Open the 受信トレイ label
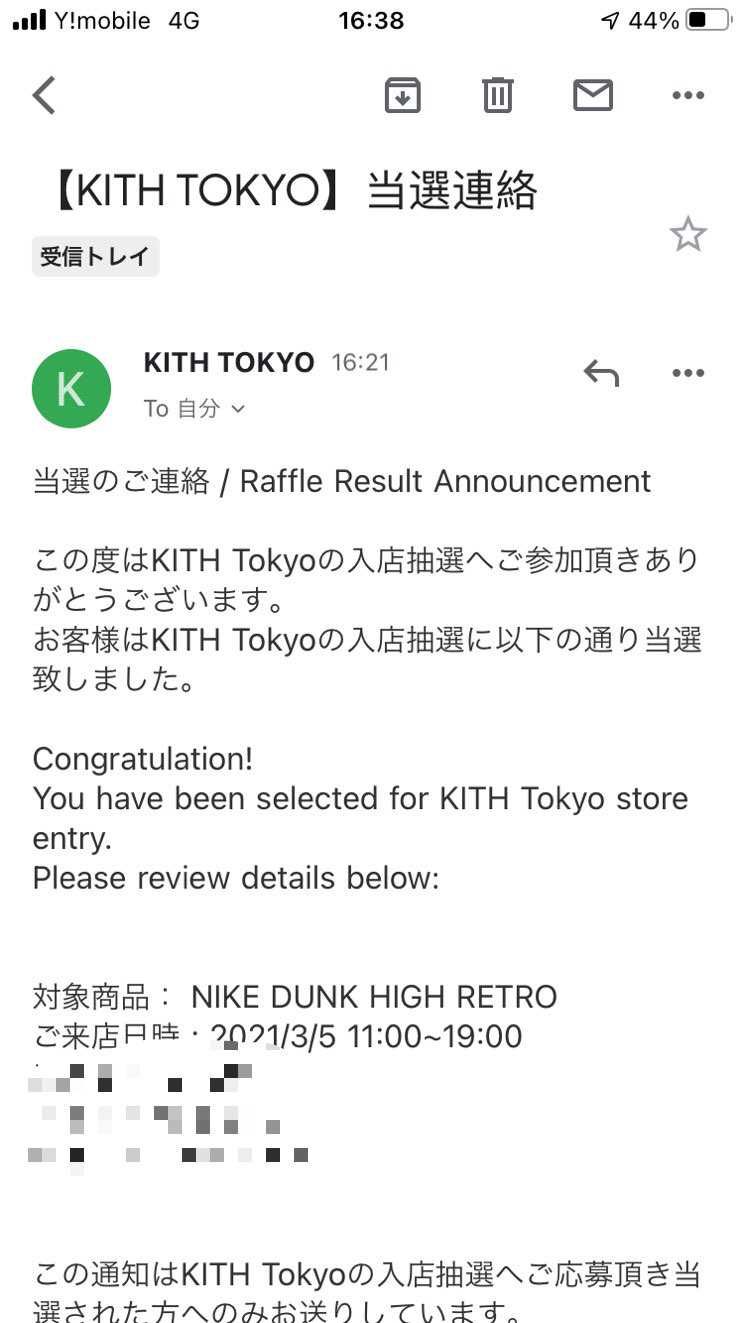This screenshot has height=1323, width=744. 95,256
